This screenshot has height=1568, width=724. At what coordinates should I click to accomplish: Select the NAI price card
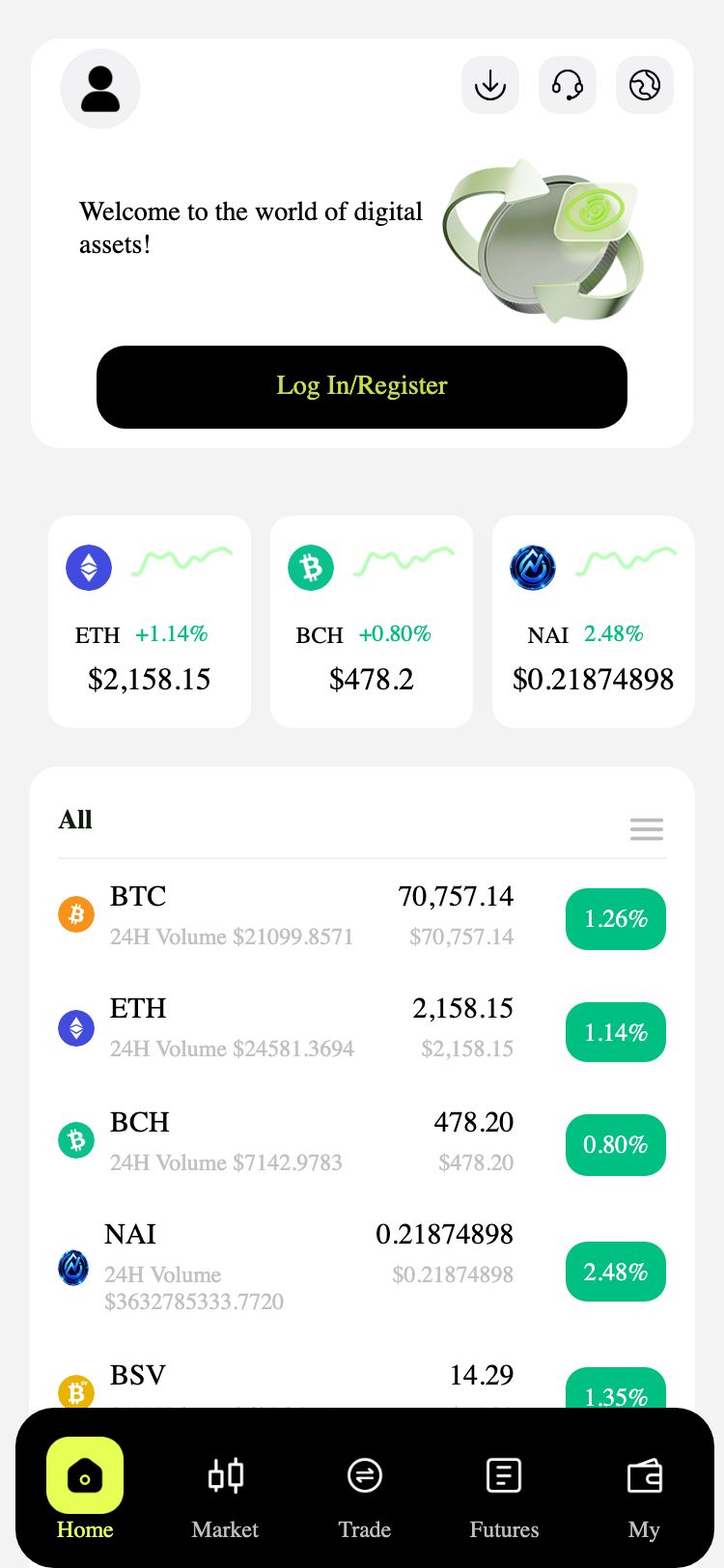coord(593,622)
